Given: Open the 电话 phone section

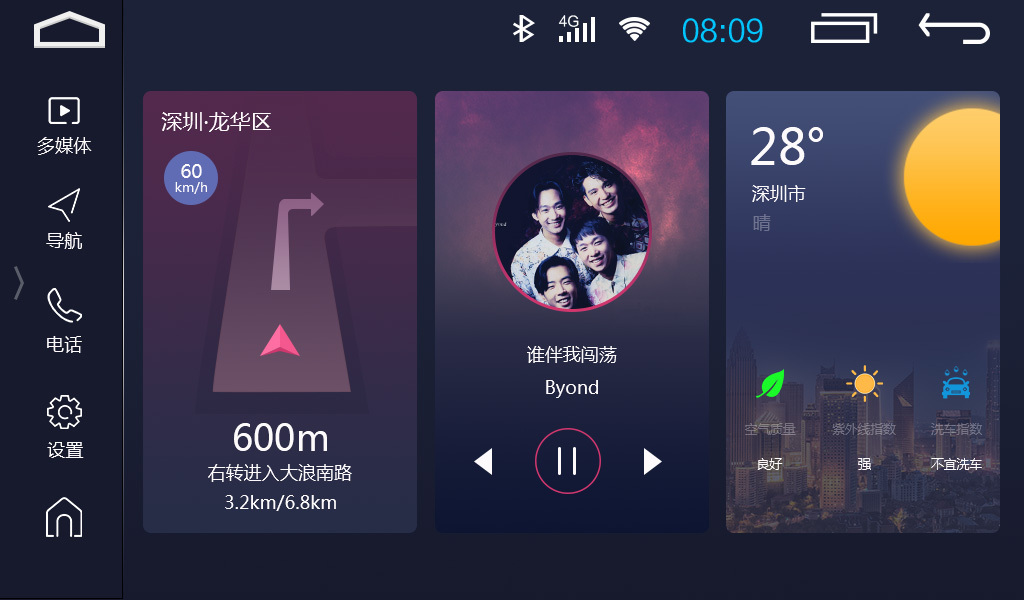Looking at the screenshot, I should (64, 321).
